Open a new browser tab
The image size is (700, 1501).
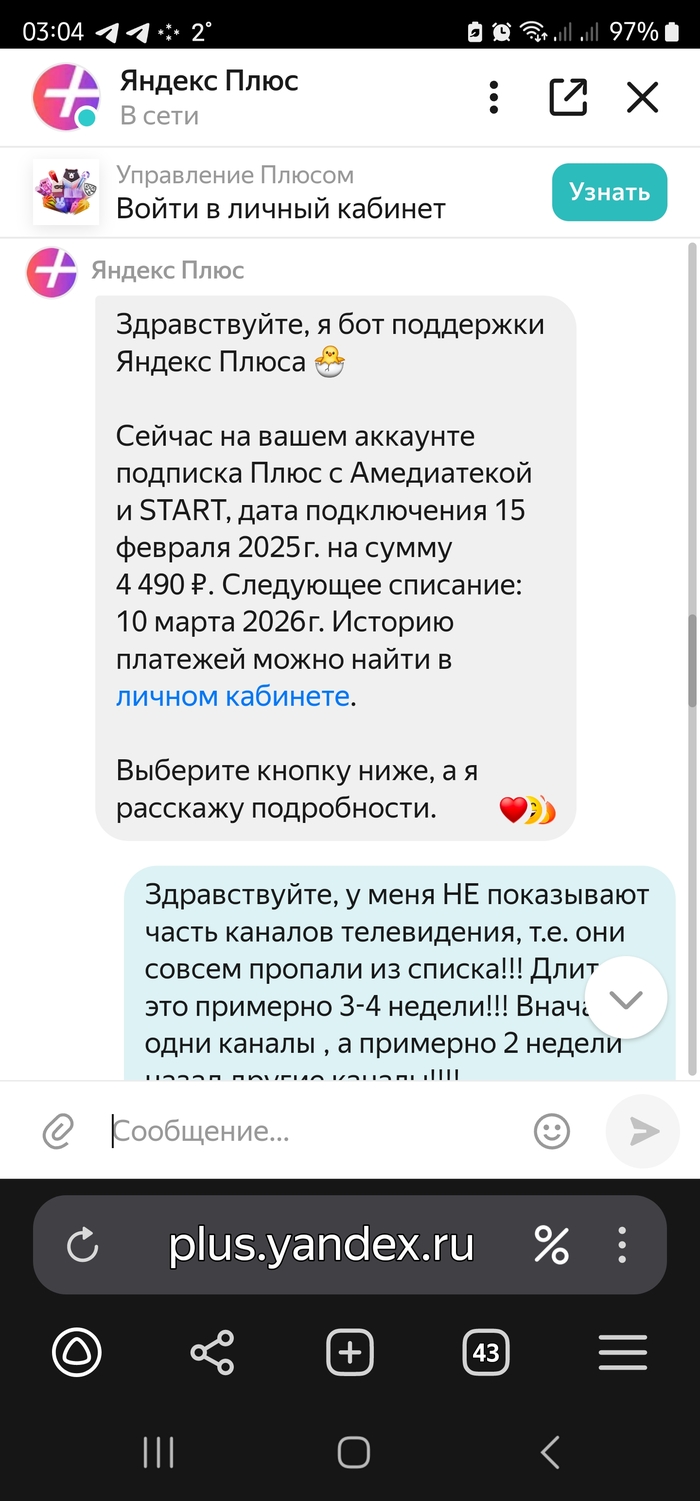tap(349, 1353)
